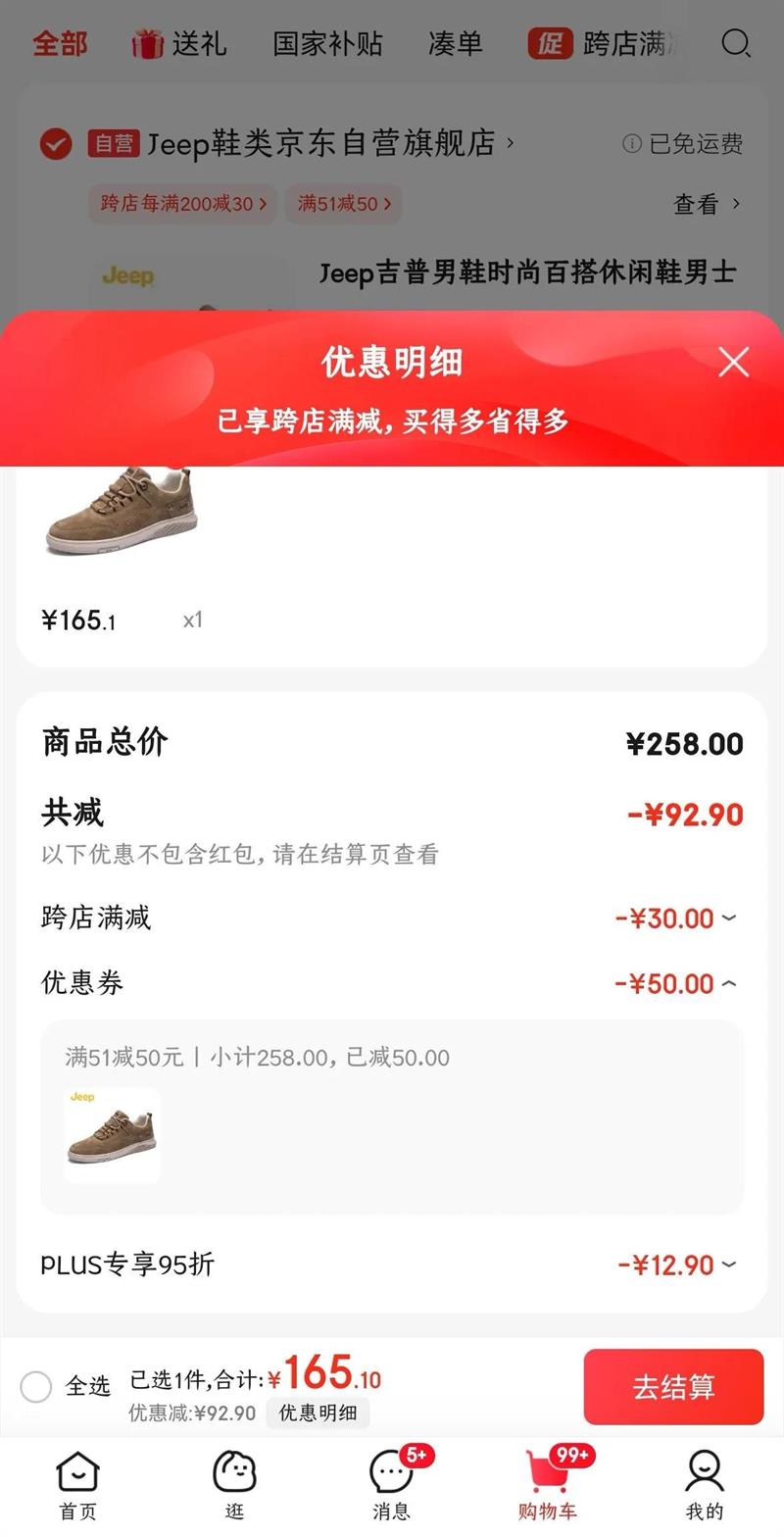Open the 购物车 cart tab
784x1537 pixels.
548,1484
